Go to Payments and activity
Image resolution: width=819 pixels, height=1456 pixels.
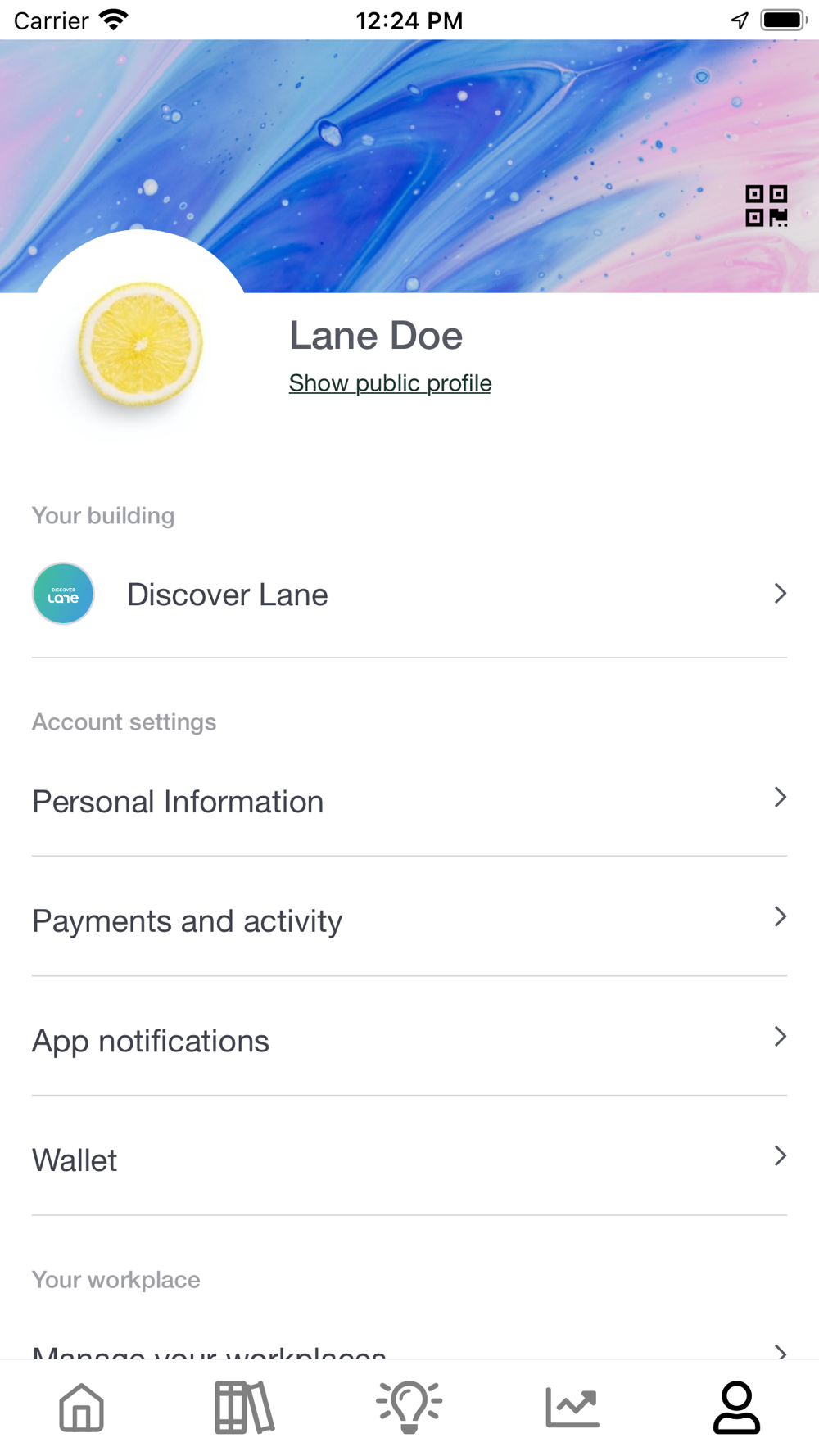click(409, 920)
